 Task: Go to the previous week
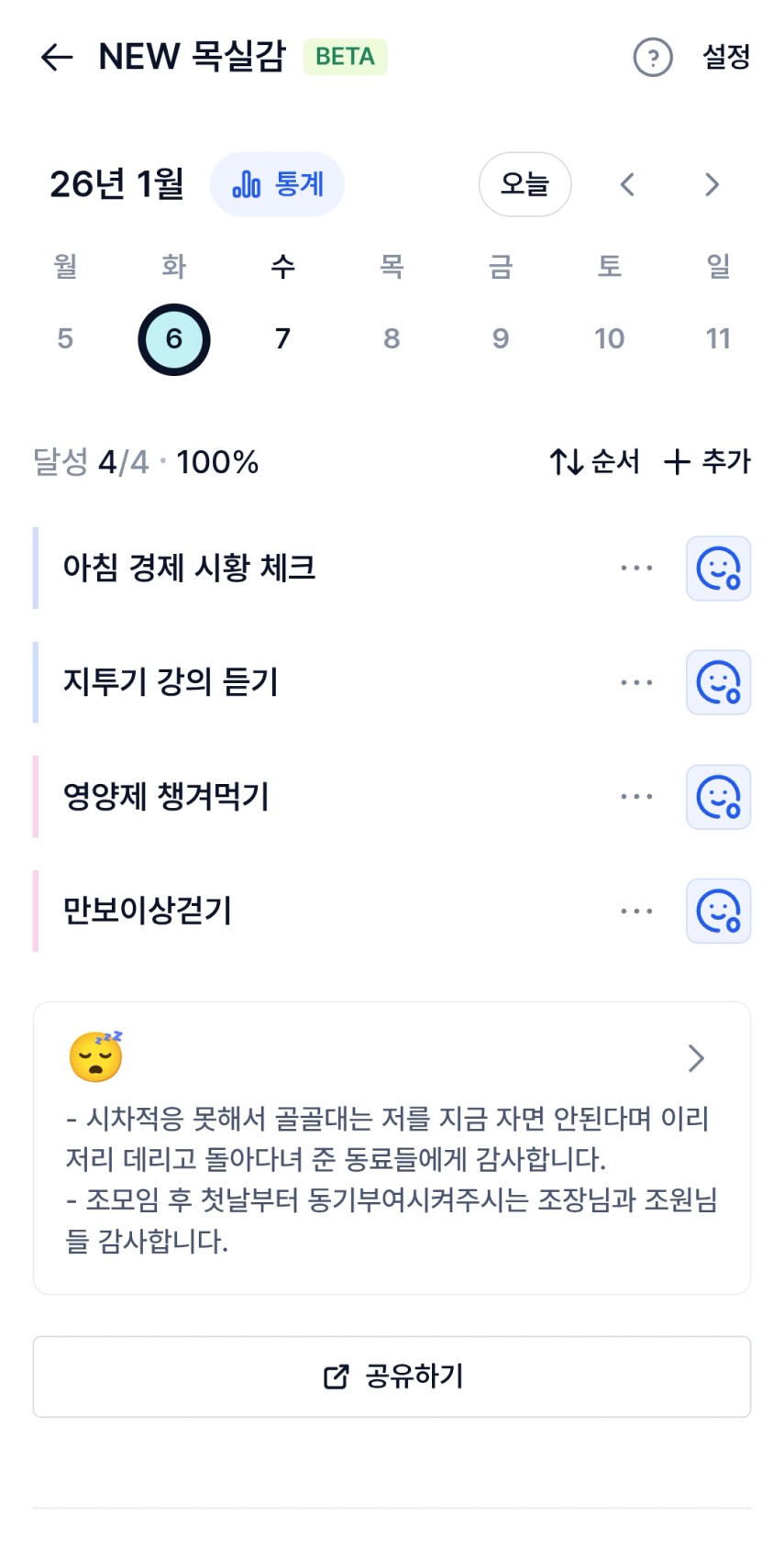click(x=627, y=184)
